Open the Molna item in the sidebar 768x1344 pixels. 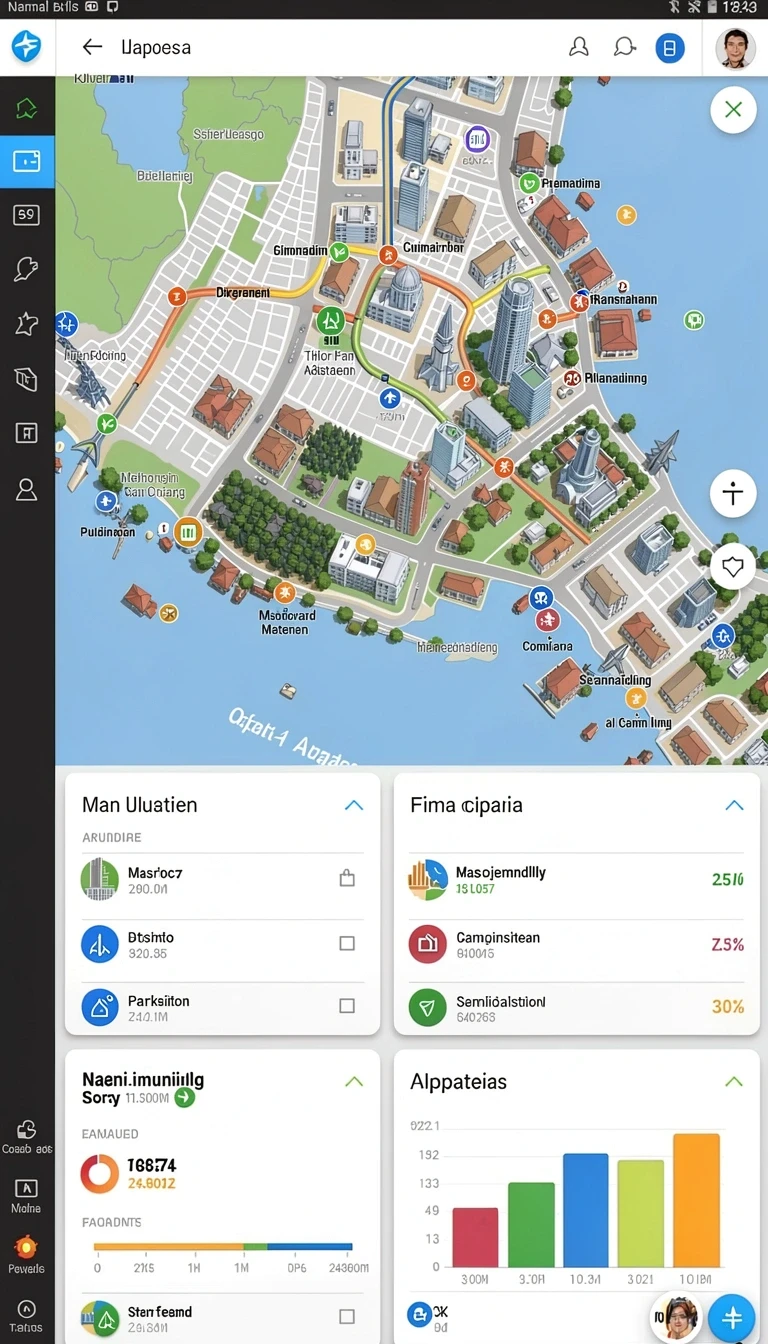(x=26, y=1195)
